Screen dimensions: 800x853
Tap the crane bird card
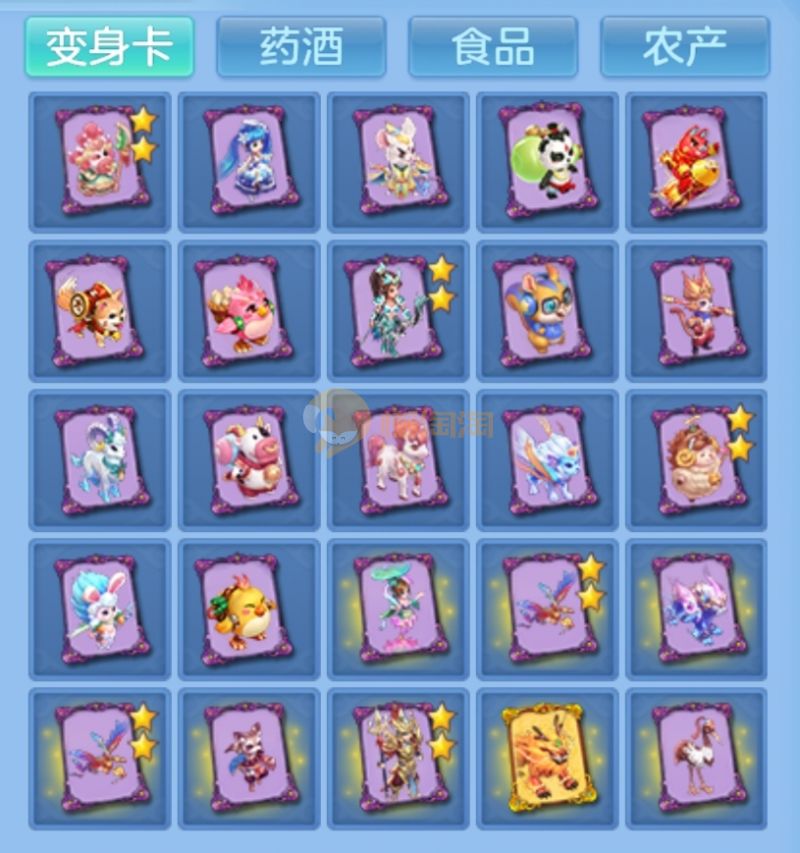pos(696,757)
